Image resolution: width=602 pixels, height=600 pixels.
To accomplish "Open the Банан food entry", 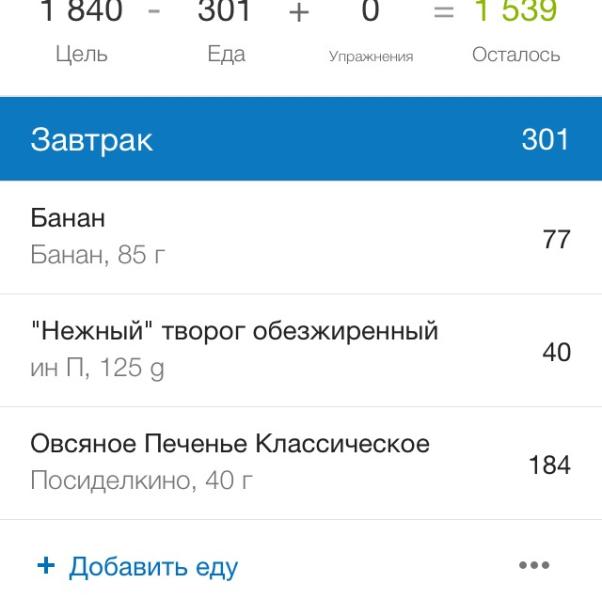I will (300, 238).
